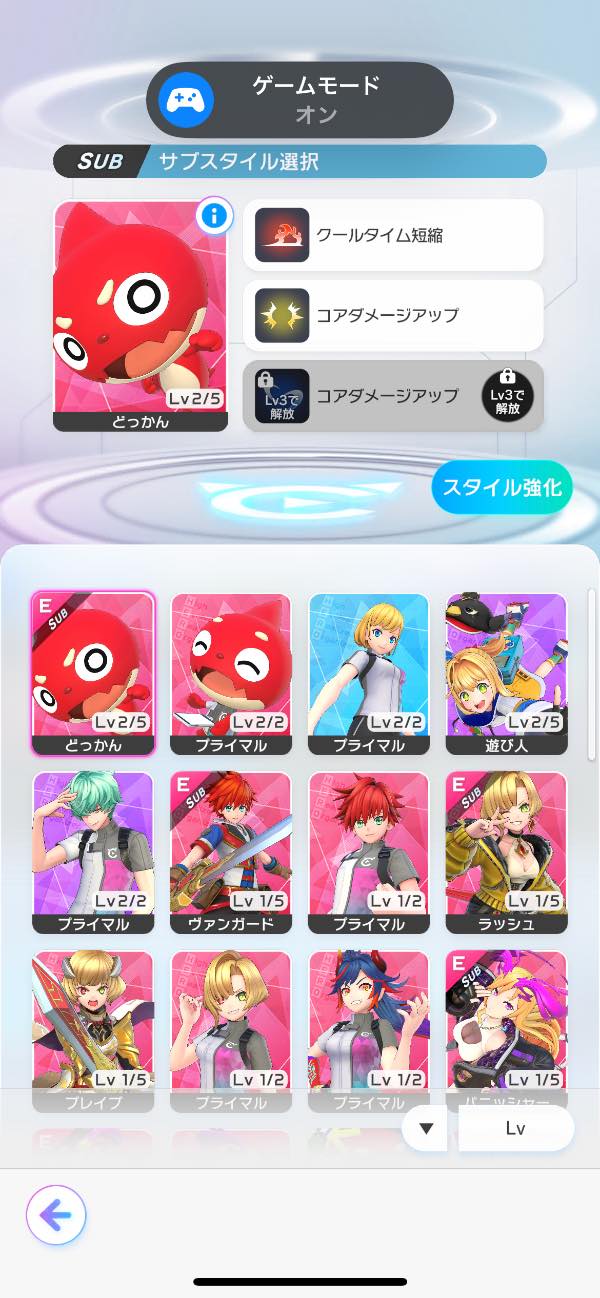This screenshot has height=1298, width=600.
Task: Choose the red-haired プライマル Lv1/2 card
Action: (x=369, y=851)
